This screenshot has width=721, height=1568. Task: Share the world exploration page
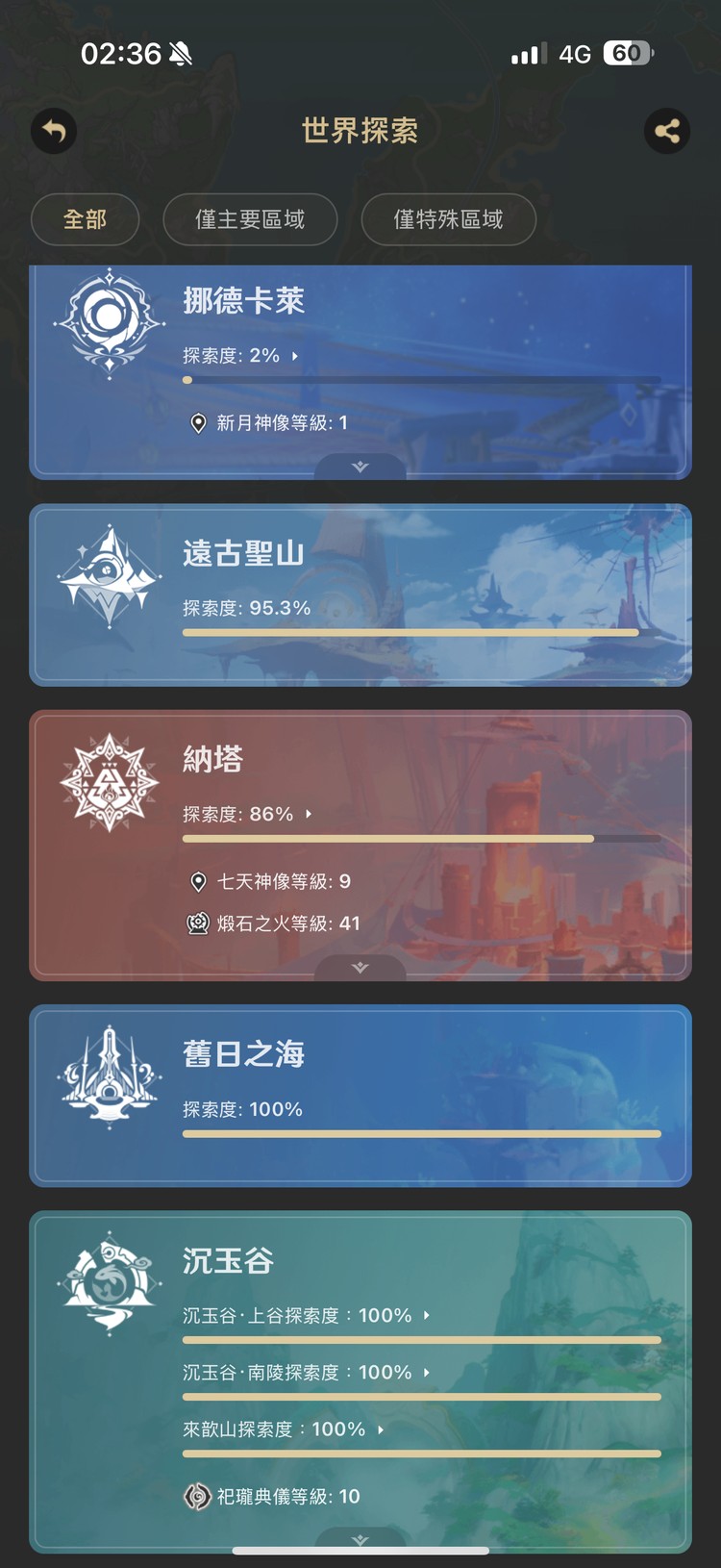[667, 131]
